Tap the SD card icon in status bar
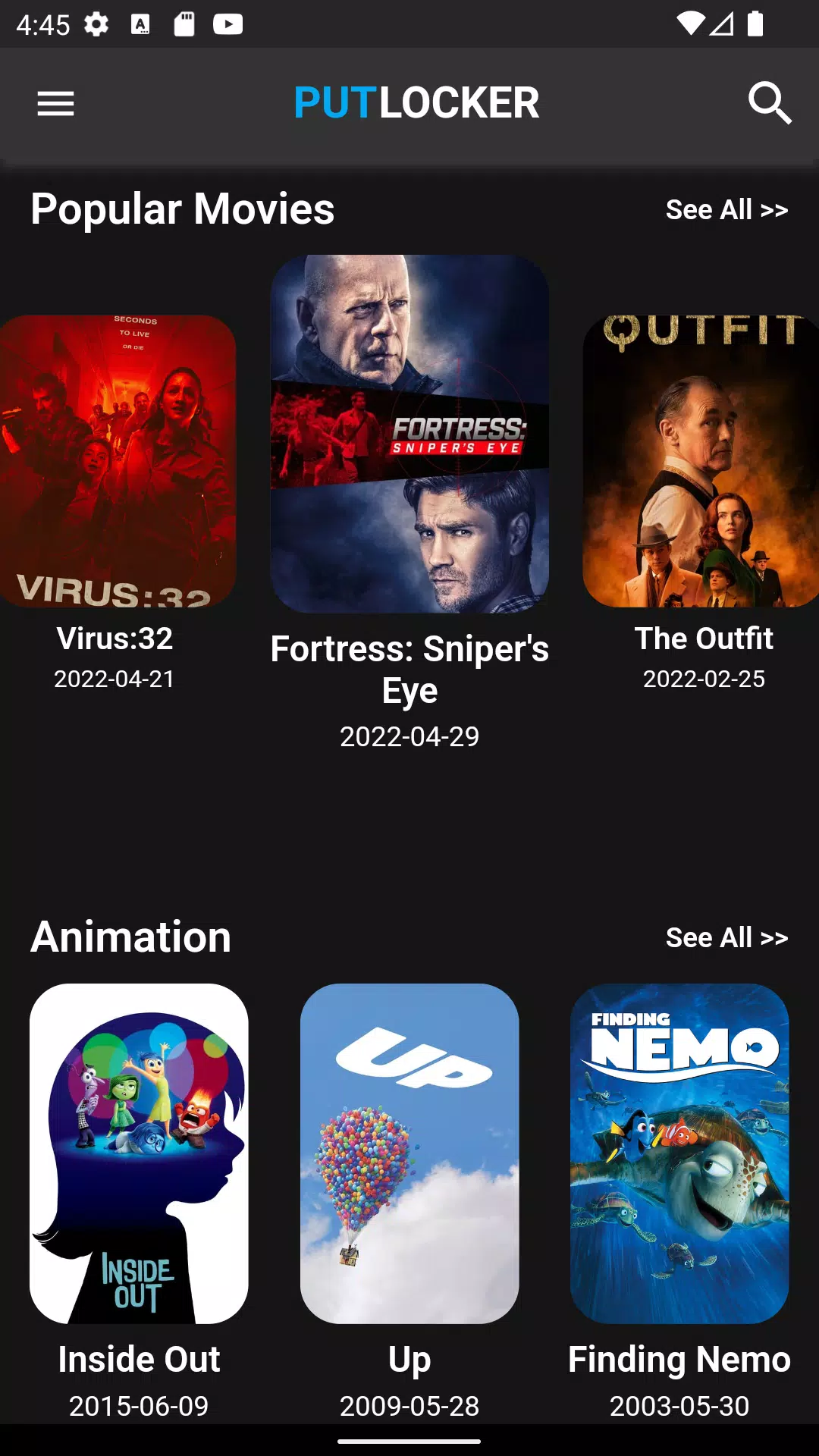819x1456 pixels. tap(184, 25)
